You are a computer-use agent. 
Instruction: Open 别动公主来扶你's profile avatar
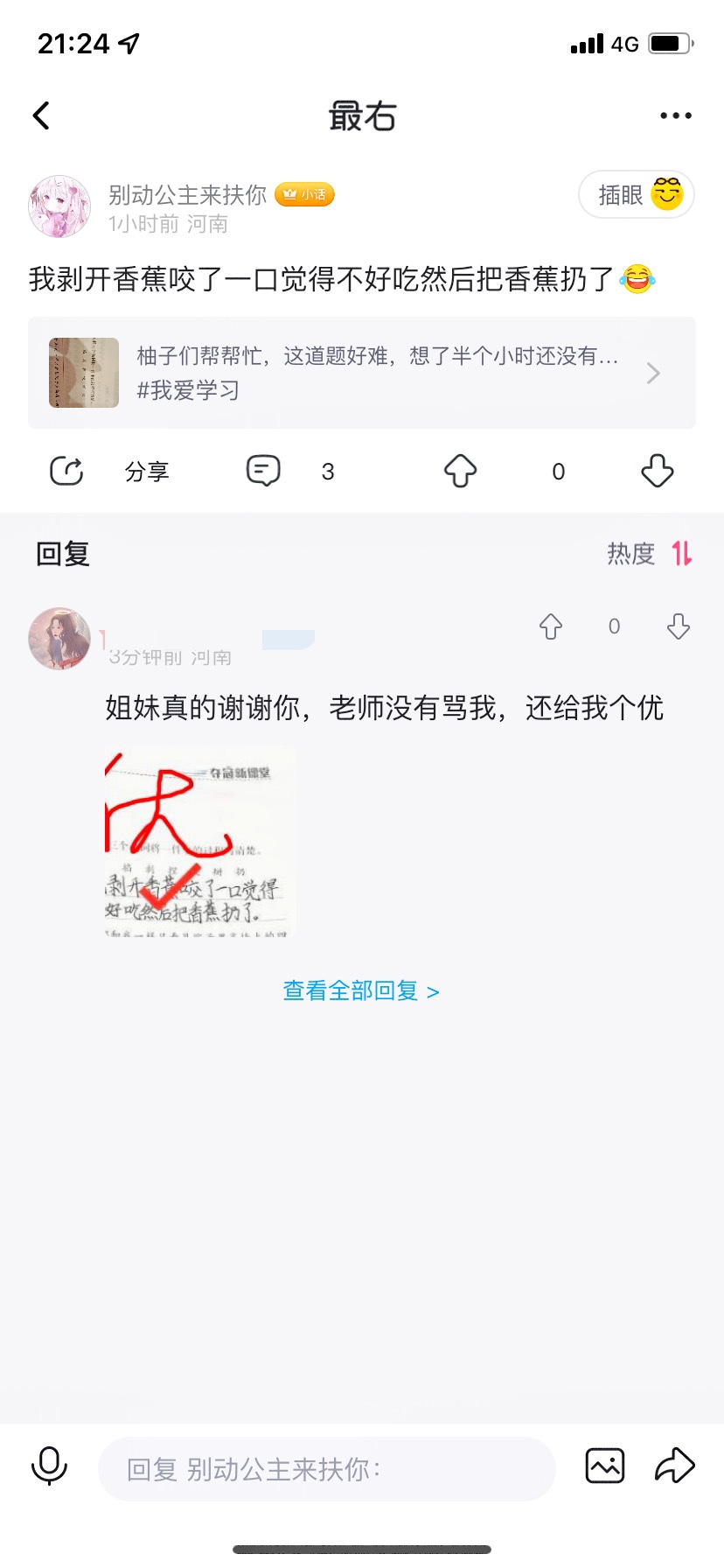pos(59,206)
